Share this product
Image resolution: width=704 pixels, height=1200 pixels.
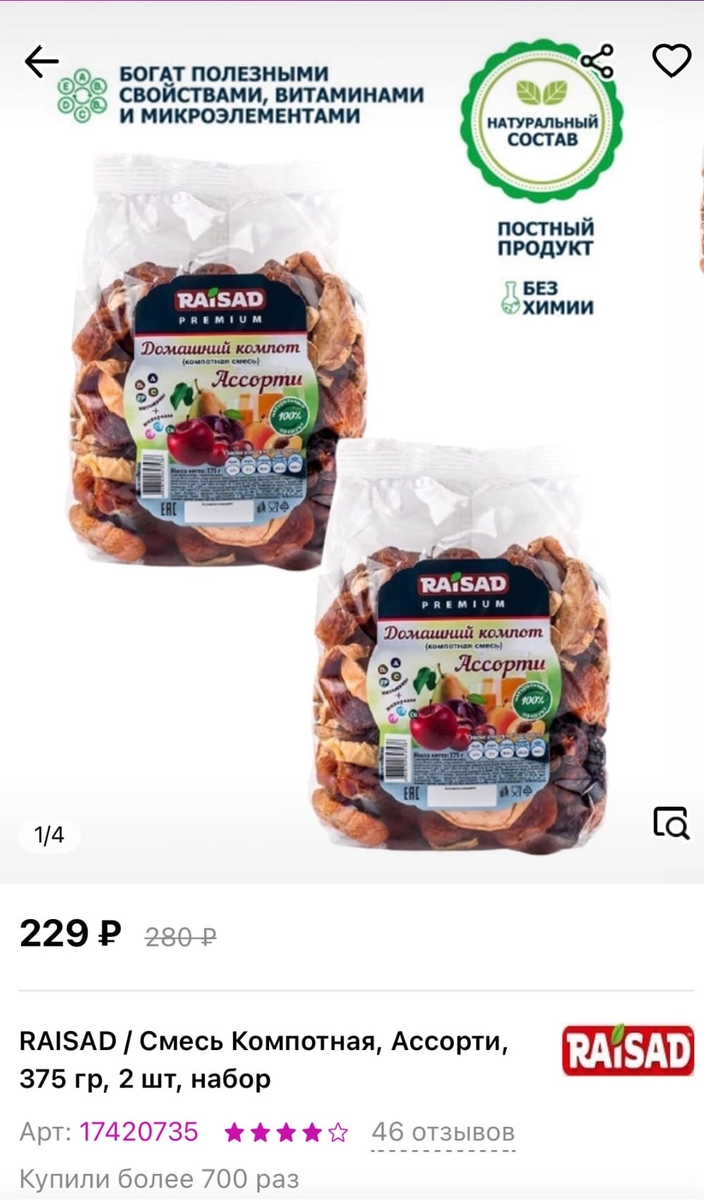point(598,62)
